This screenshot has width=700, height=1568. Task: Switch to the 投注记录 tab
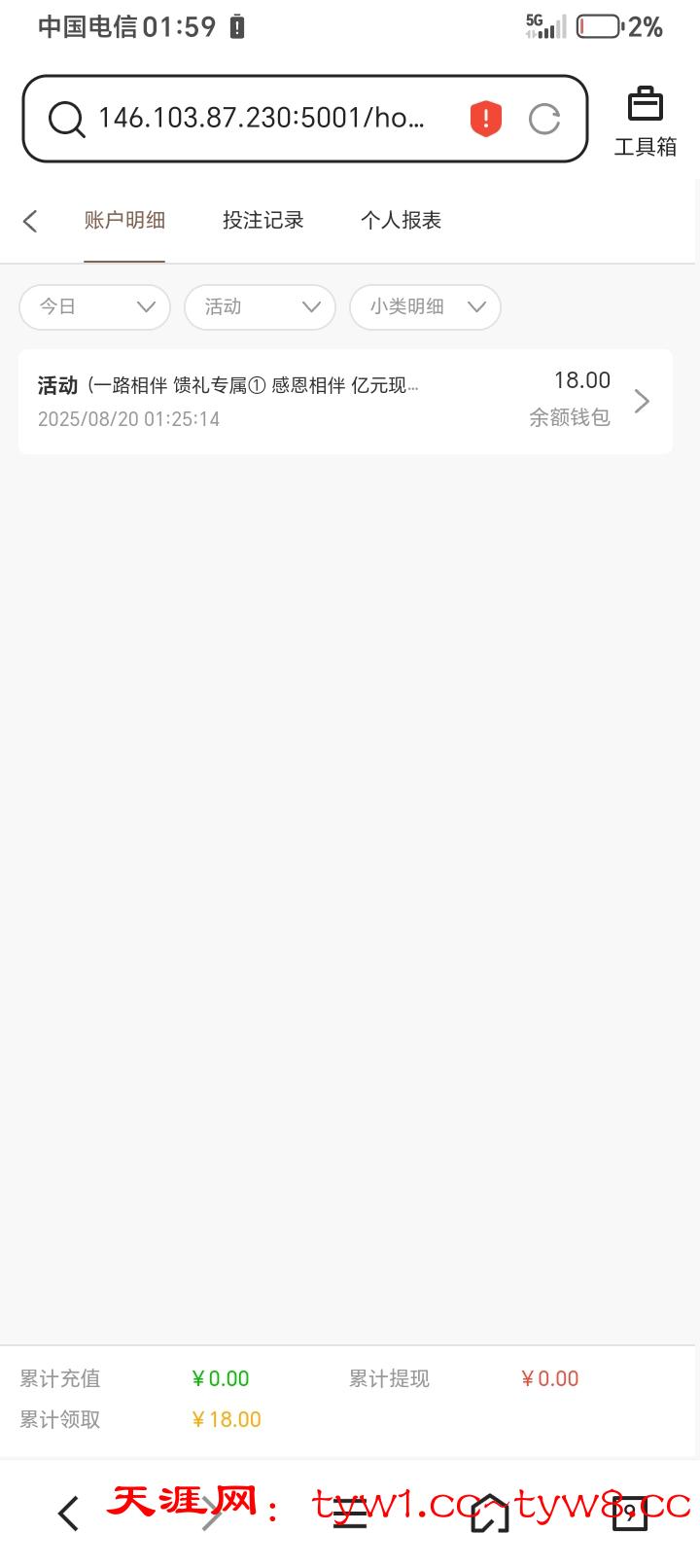pyautogui.click(x=262, y=221)
